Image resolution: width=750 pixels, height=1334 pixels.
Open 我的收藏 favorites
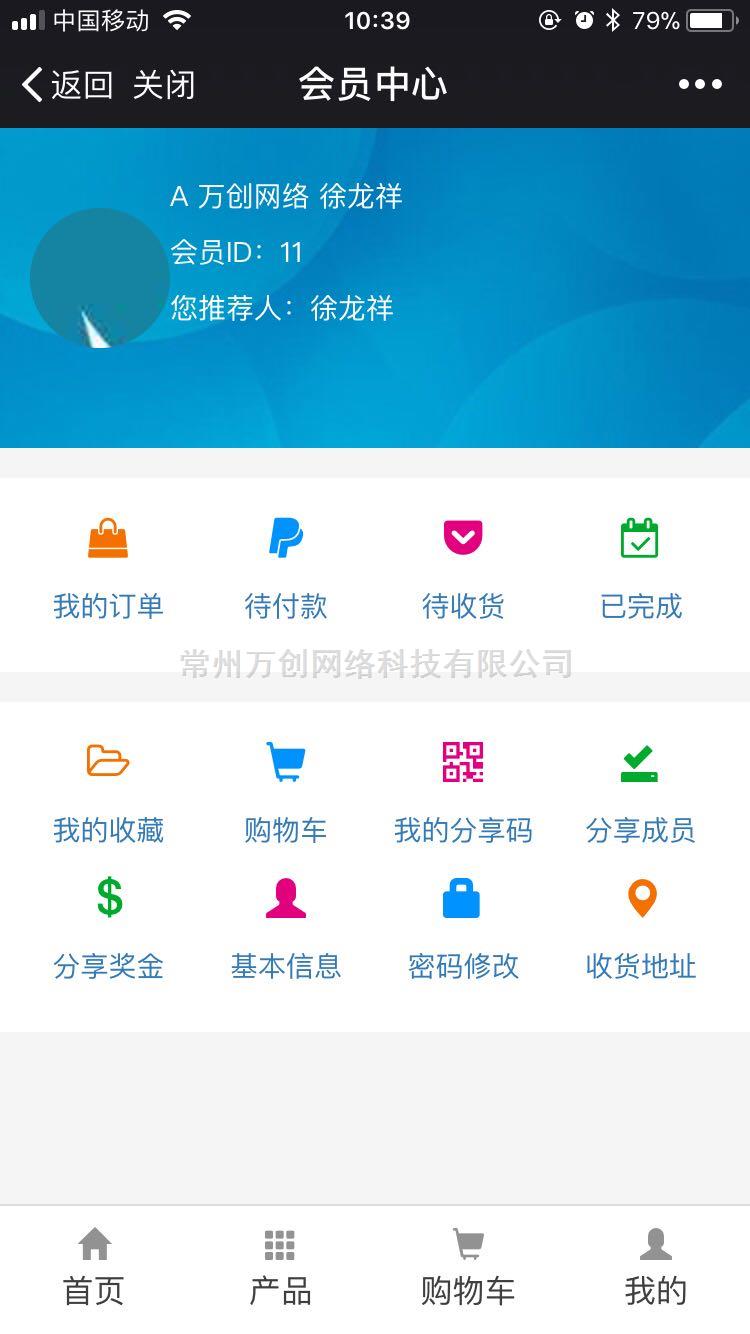point(108,792)
